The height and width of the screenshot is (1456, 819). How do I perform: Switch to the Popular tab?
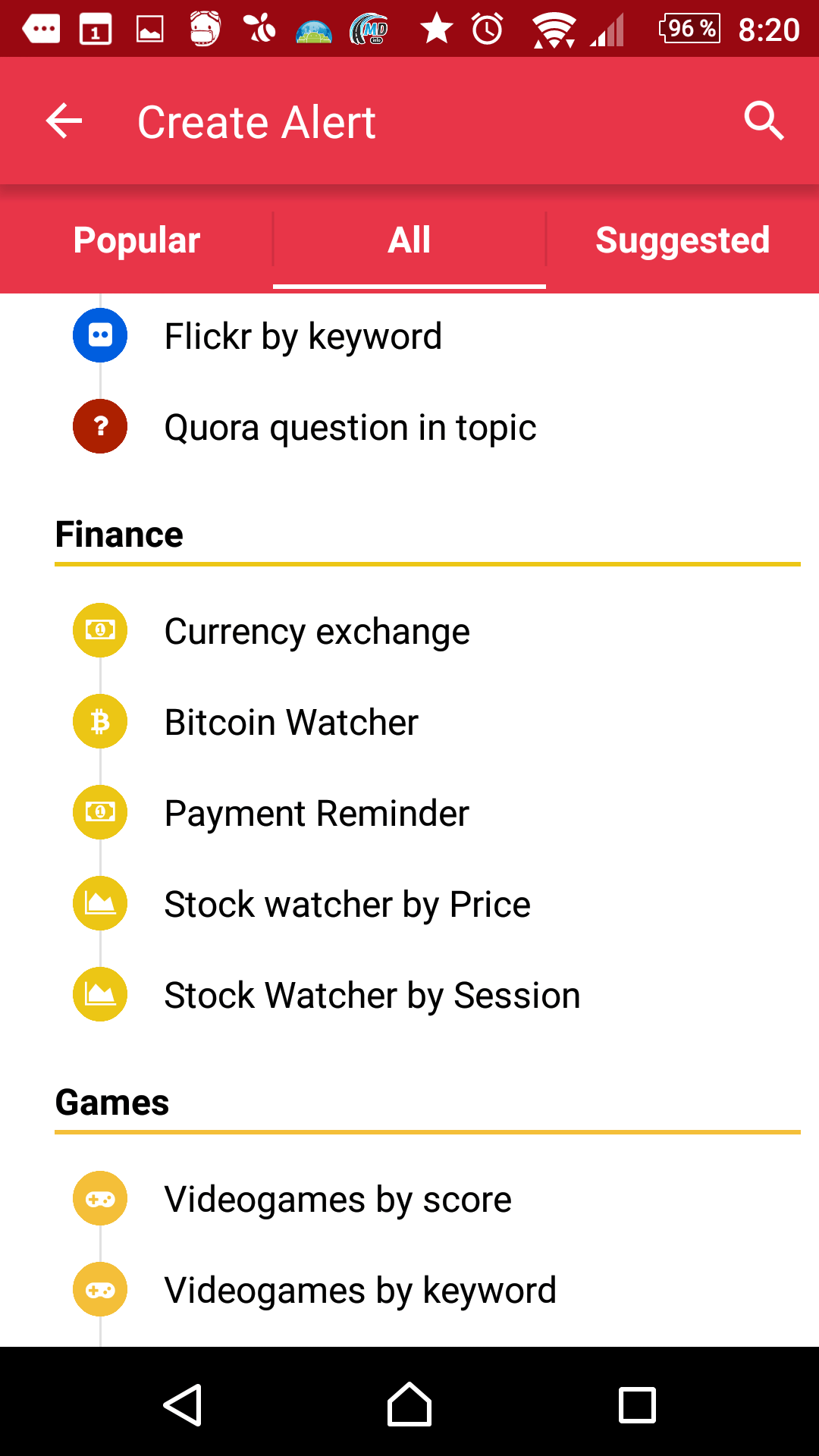[136, 240]
